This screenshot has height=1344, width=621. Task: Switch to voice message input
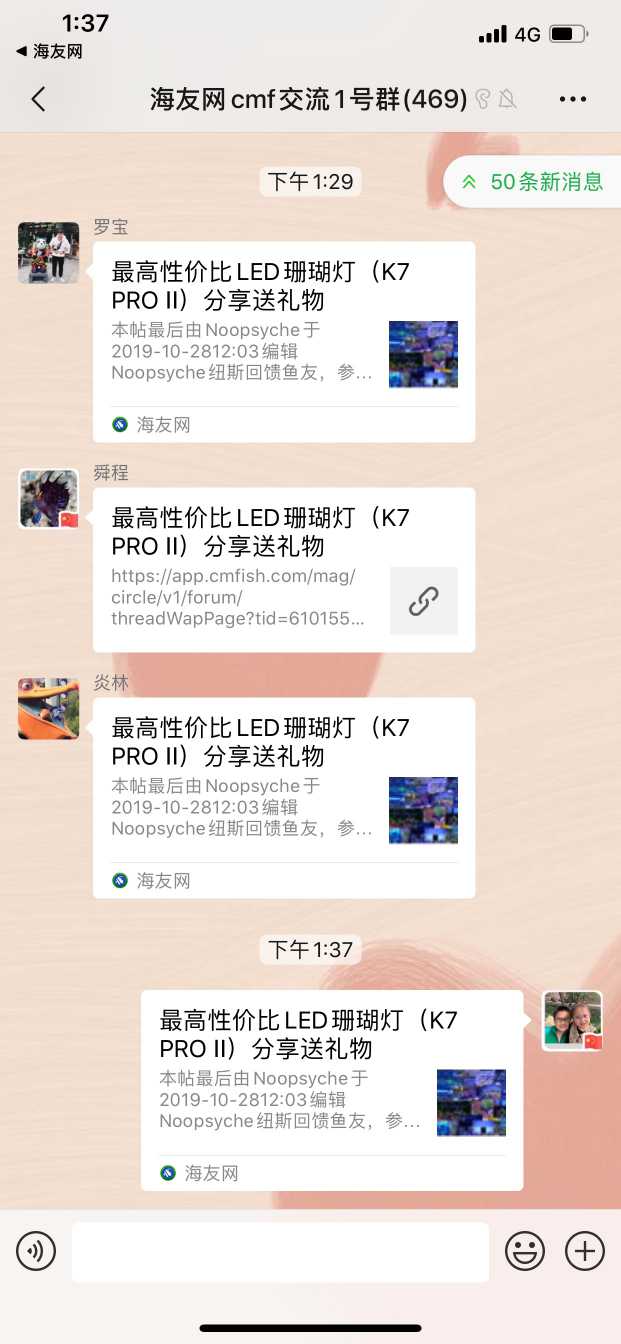click(36, 1251)
